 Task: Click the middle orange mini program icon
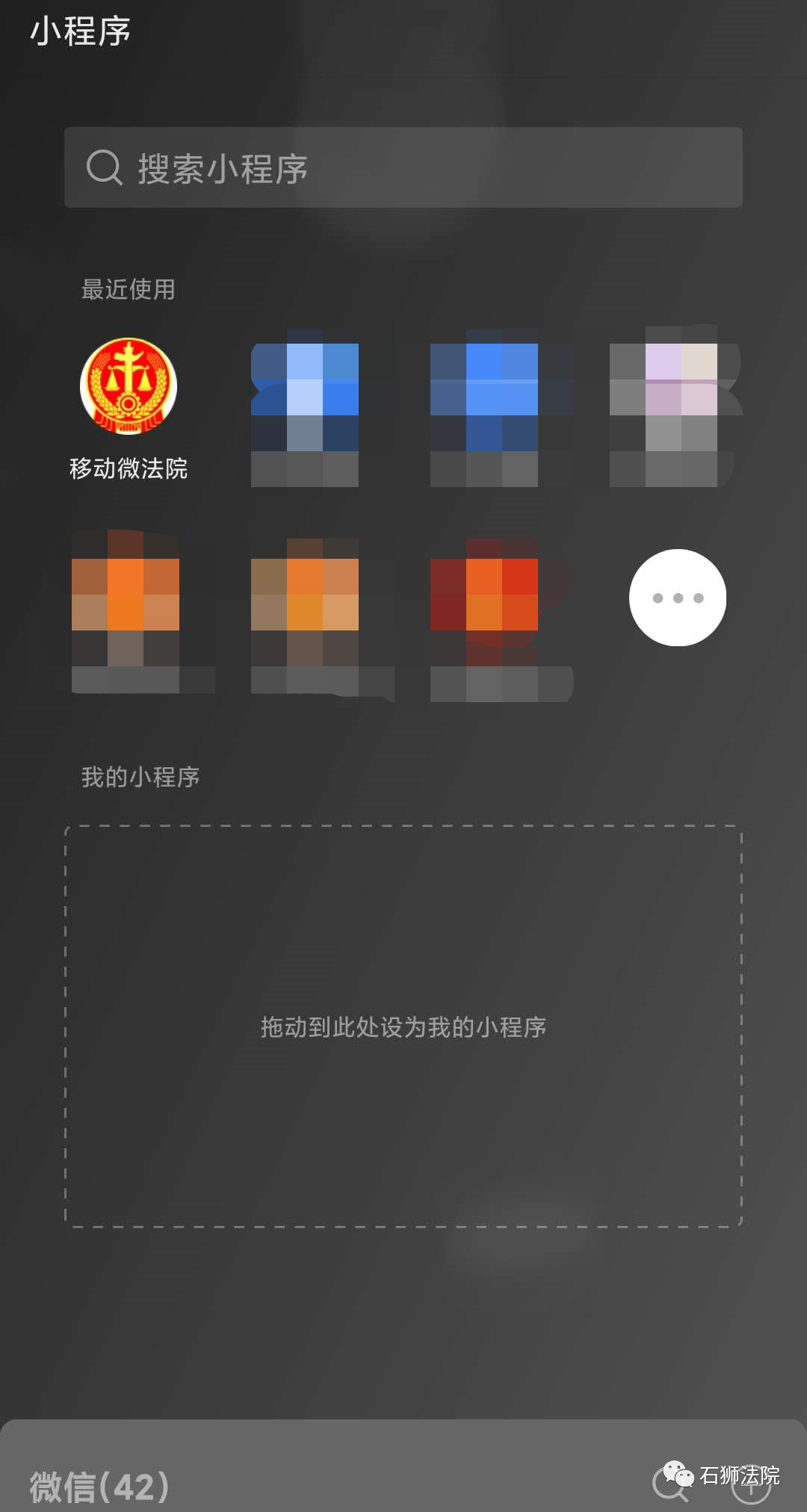click(x=303, y=598)
